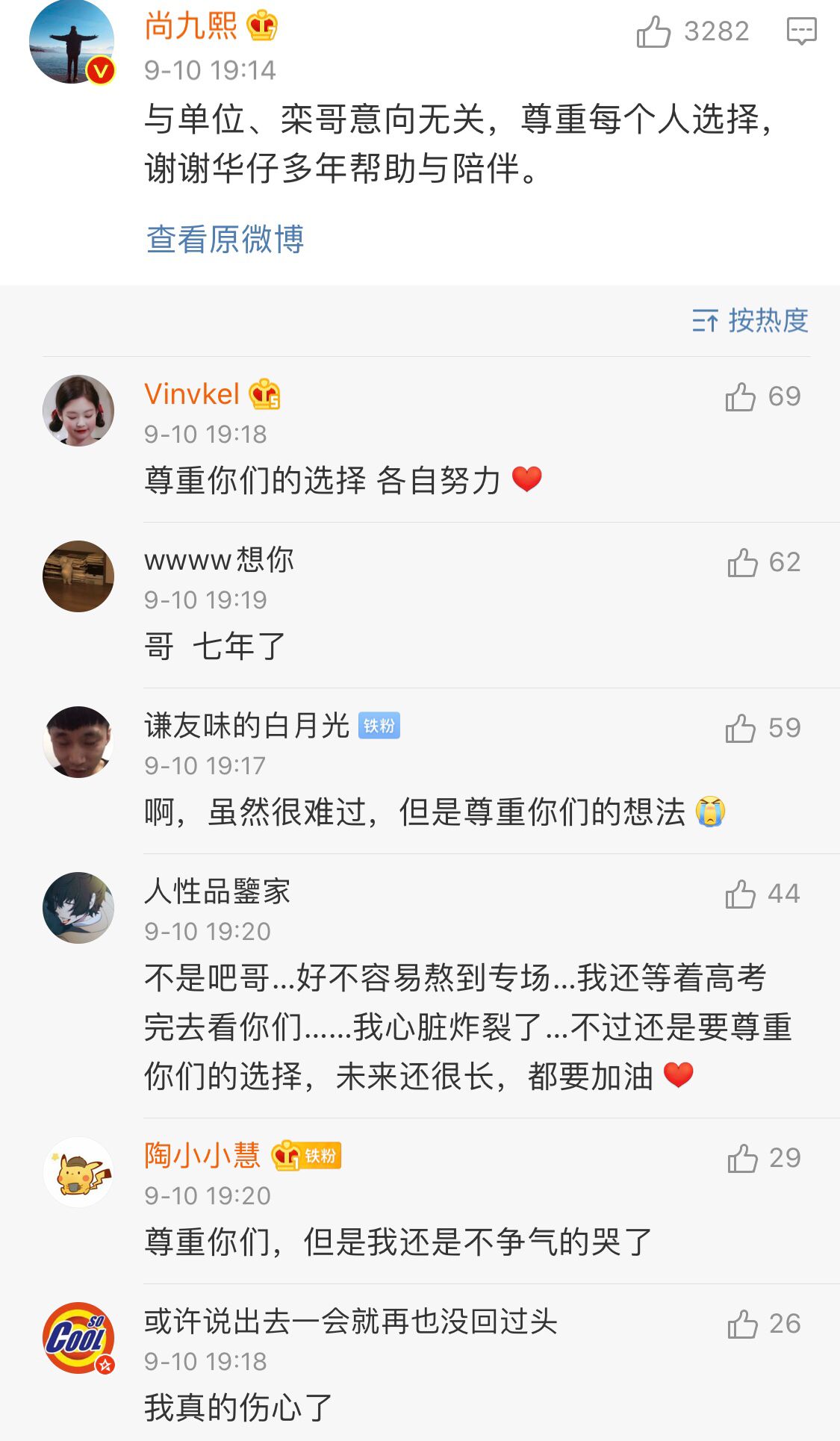Like 陶小小慧's comment
Viewport: 840px width, 1441px height.
(x=742, y=1158)
